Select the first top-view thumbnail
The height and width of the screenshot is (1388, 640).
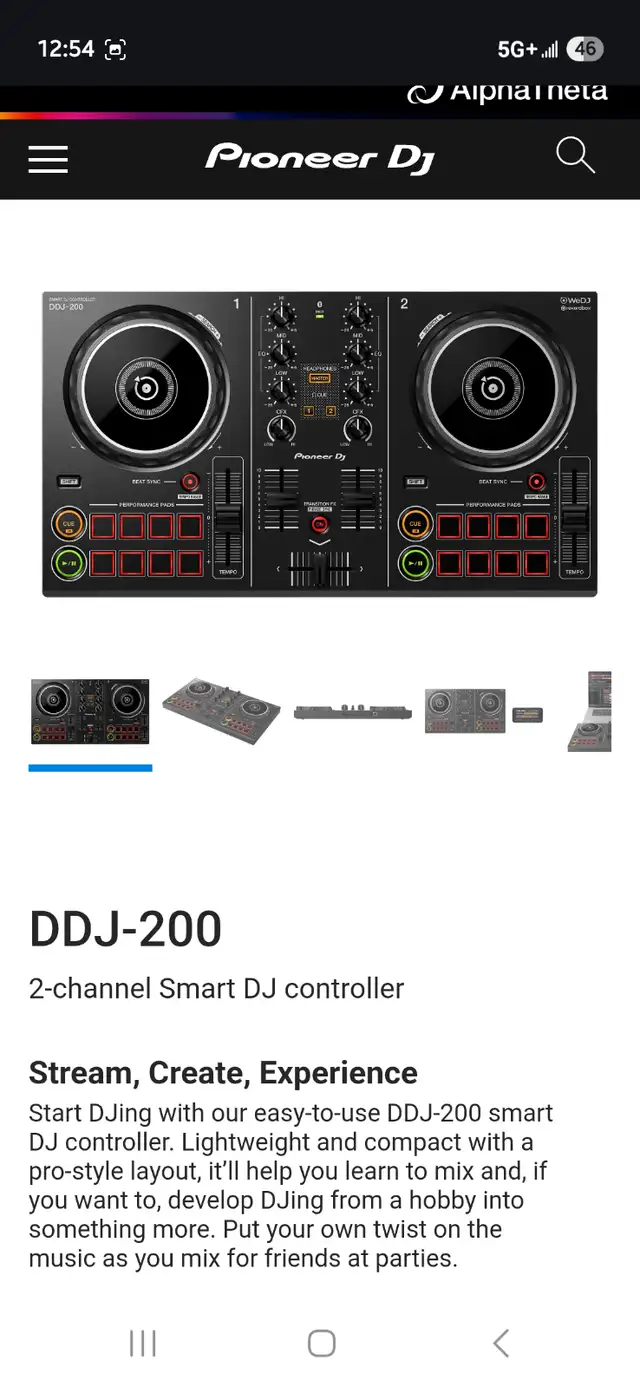90,712
